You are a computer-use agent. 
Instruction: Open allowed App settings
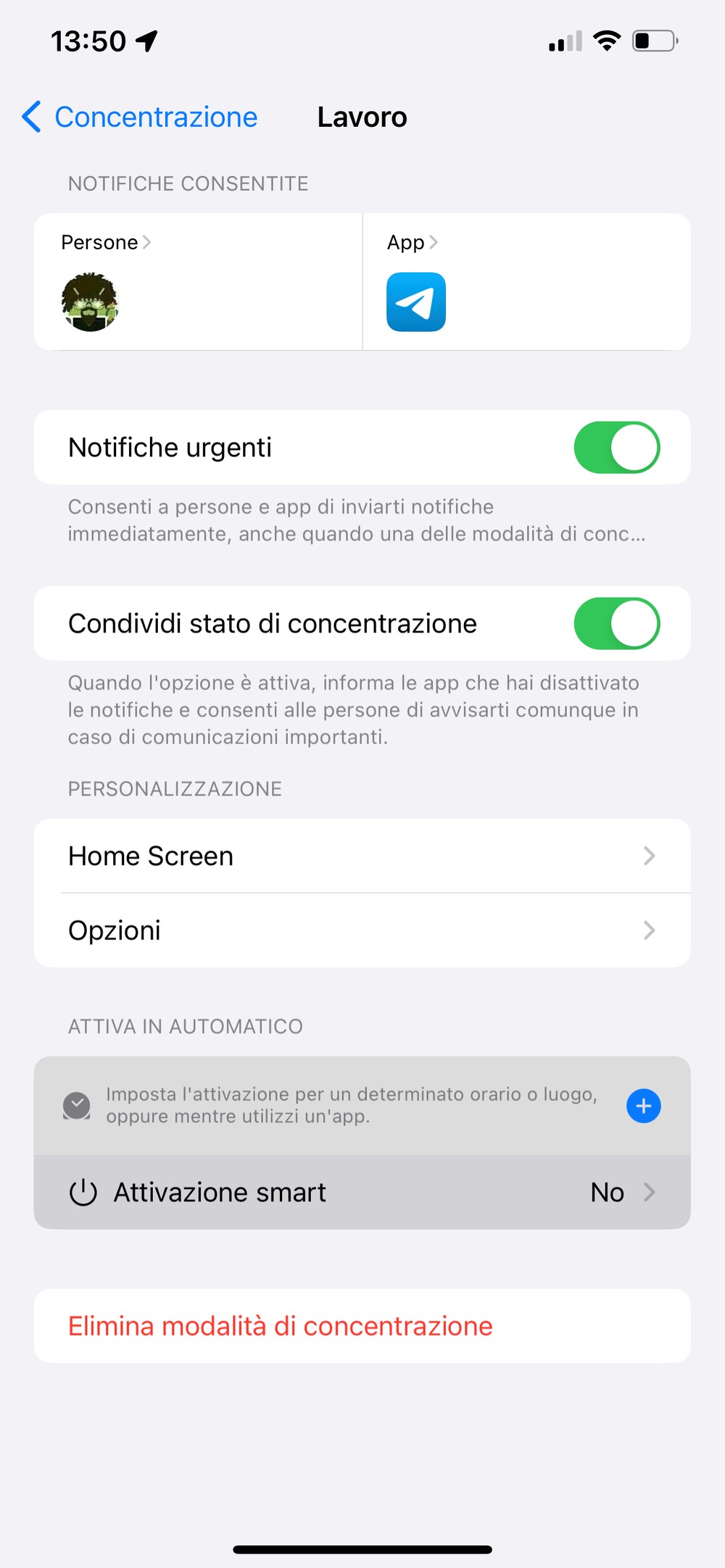point(526,282)
